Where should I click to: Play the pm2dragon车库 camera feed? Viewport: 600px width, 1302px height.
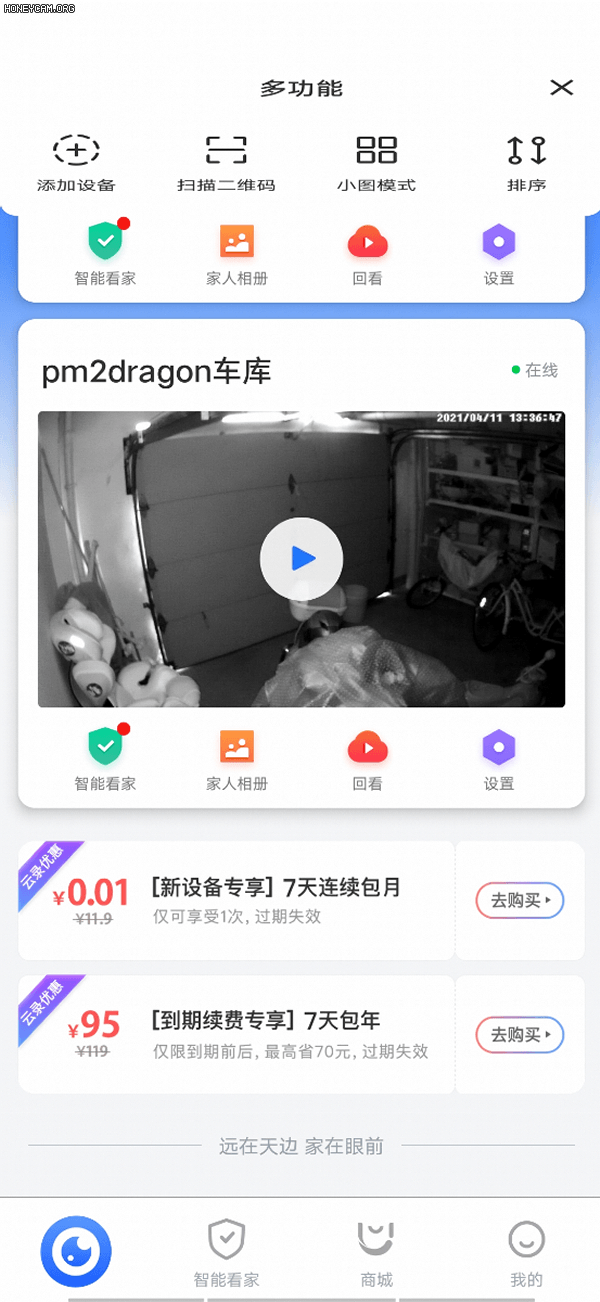click(x=301, y=559)
